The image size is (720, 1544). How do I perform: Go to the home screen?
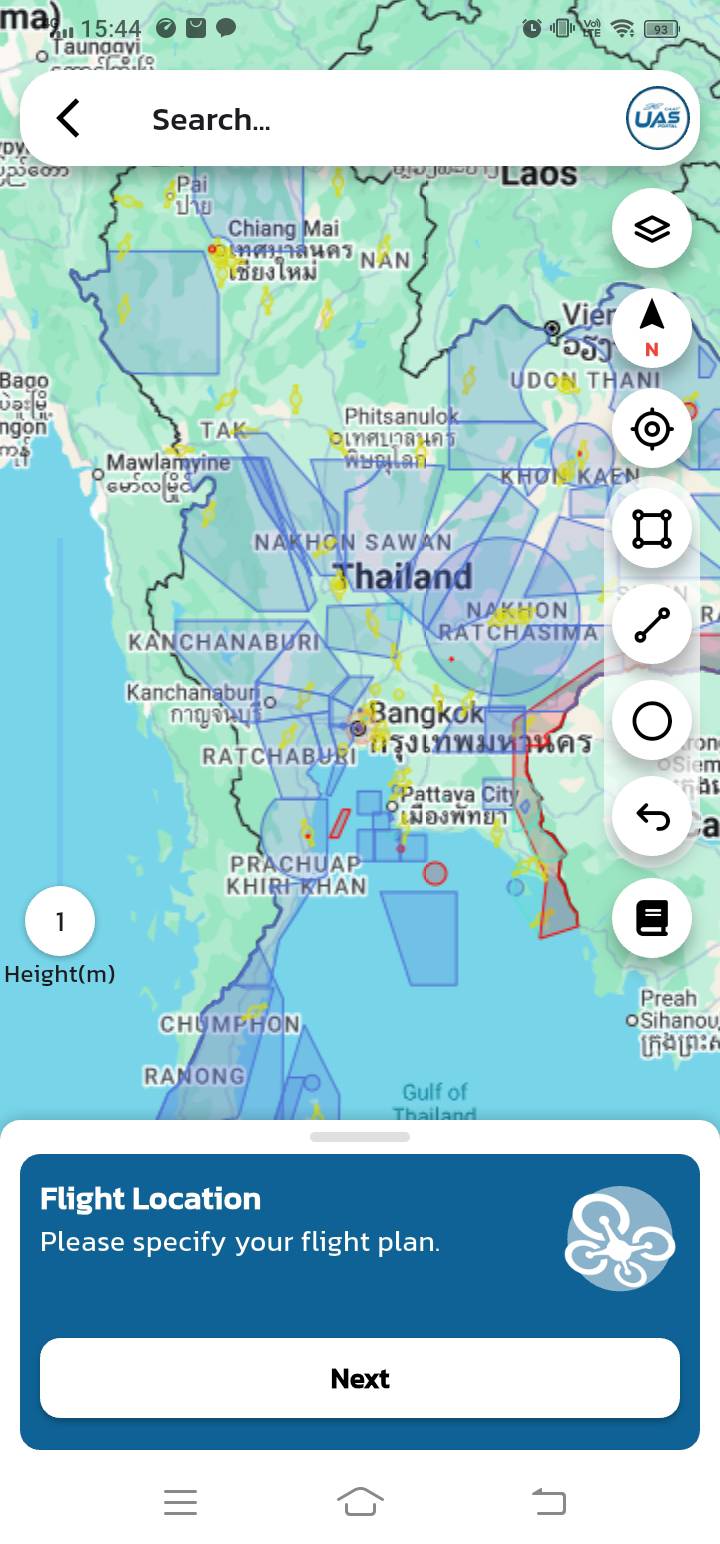(x=360, y=1502)
